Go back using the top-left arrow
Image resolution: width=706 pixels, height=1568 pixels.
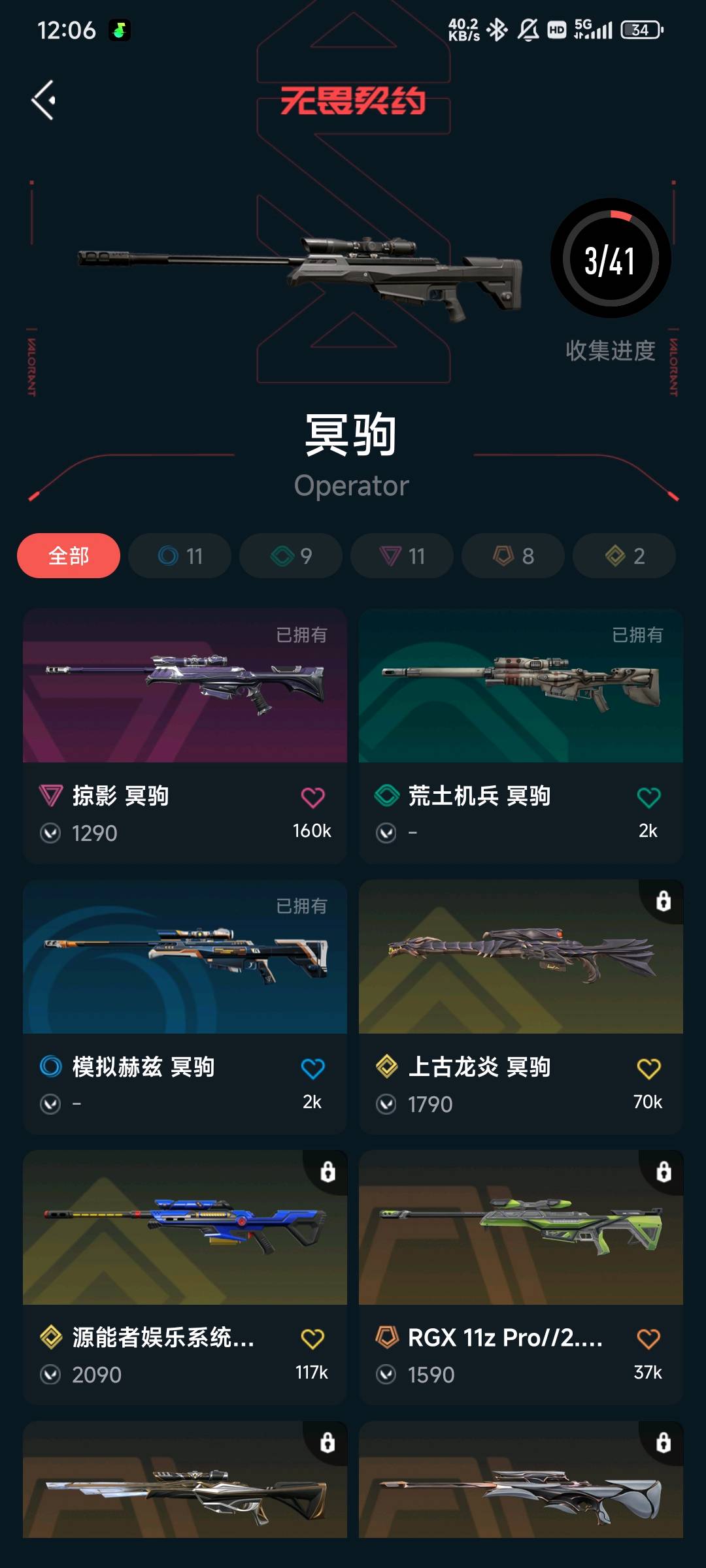(43, 100)
